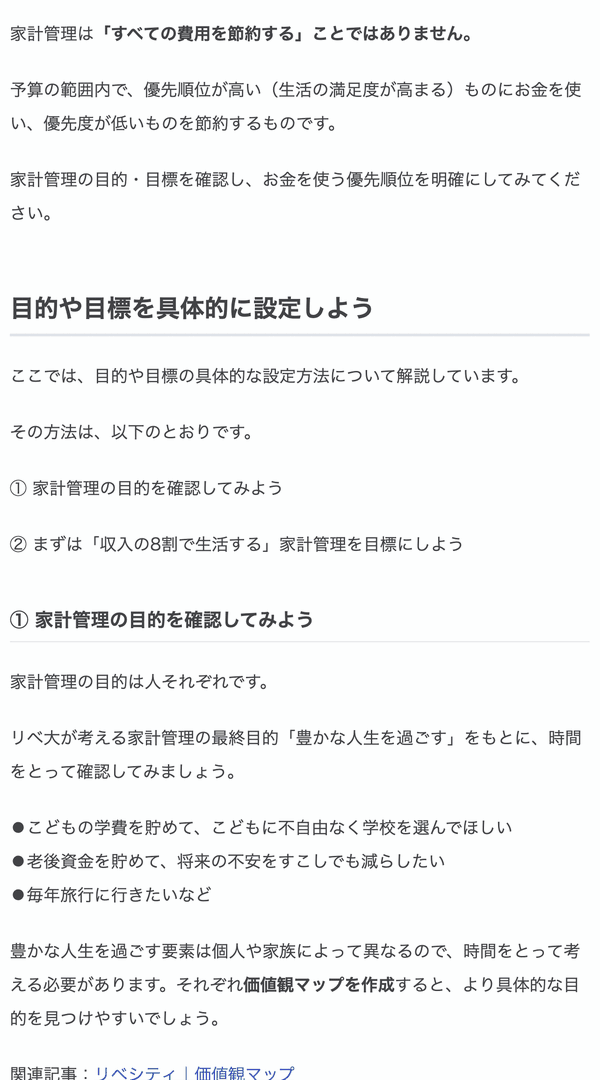This screenshot has height=1080, width=600.
Task: Open the リベシティ｜価値観マップ related article link
Action: click(x=195, y=1071)
